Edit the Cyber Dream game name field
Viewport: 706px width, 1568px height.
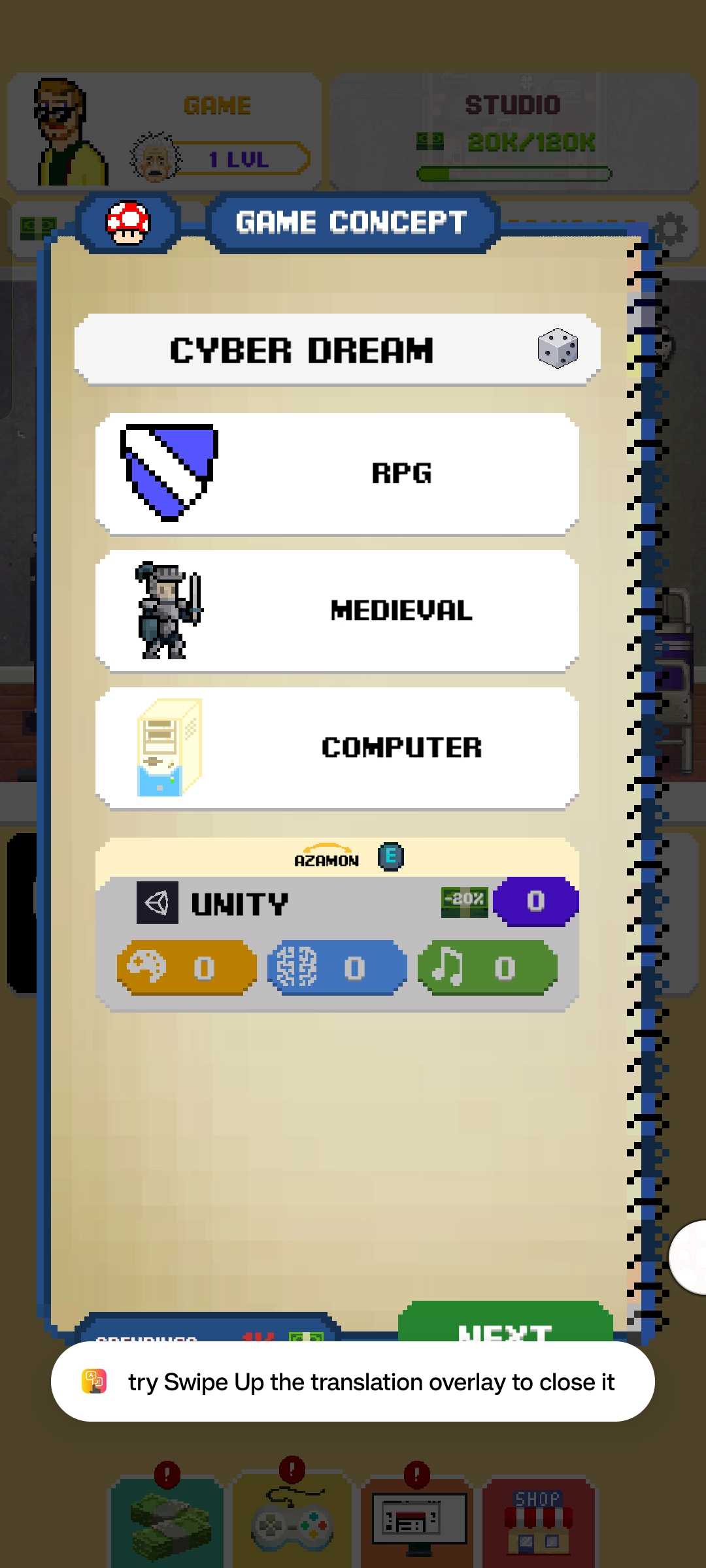coord(301,350)
